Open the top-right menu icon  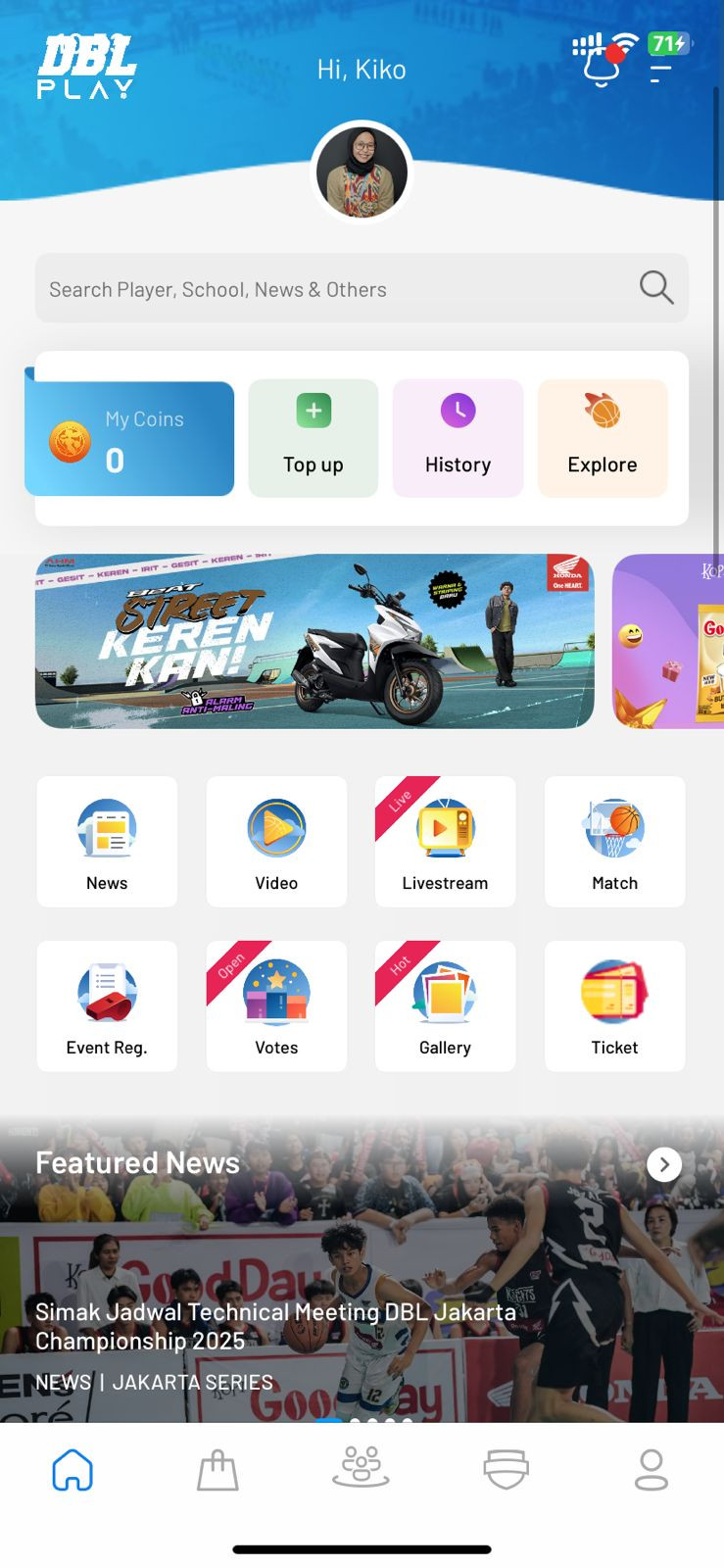[661, 73]
